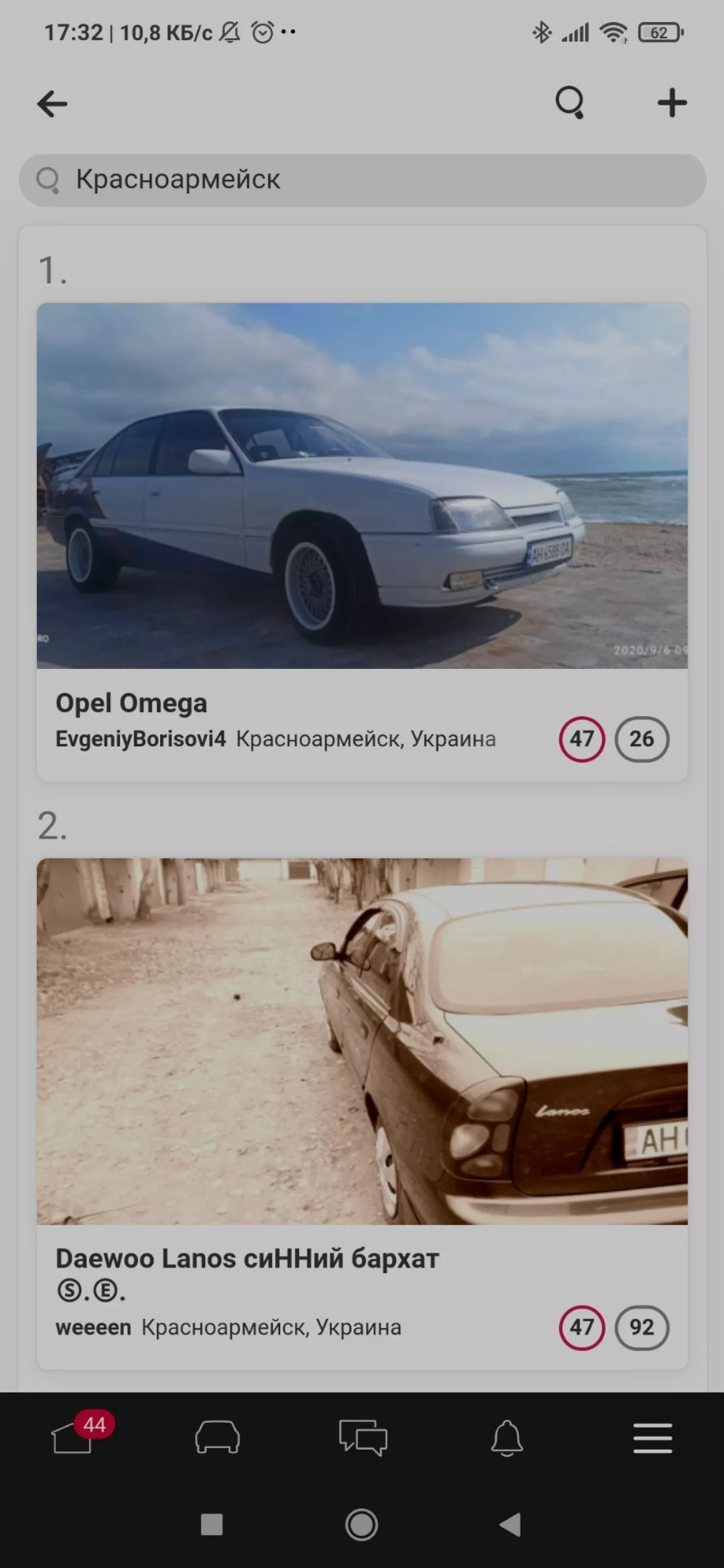
Task: Go back using the top arrow
Action: pos(52,104)
